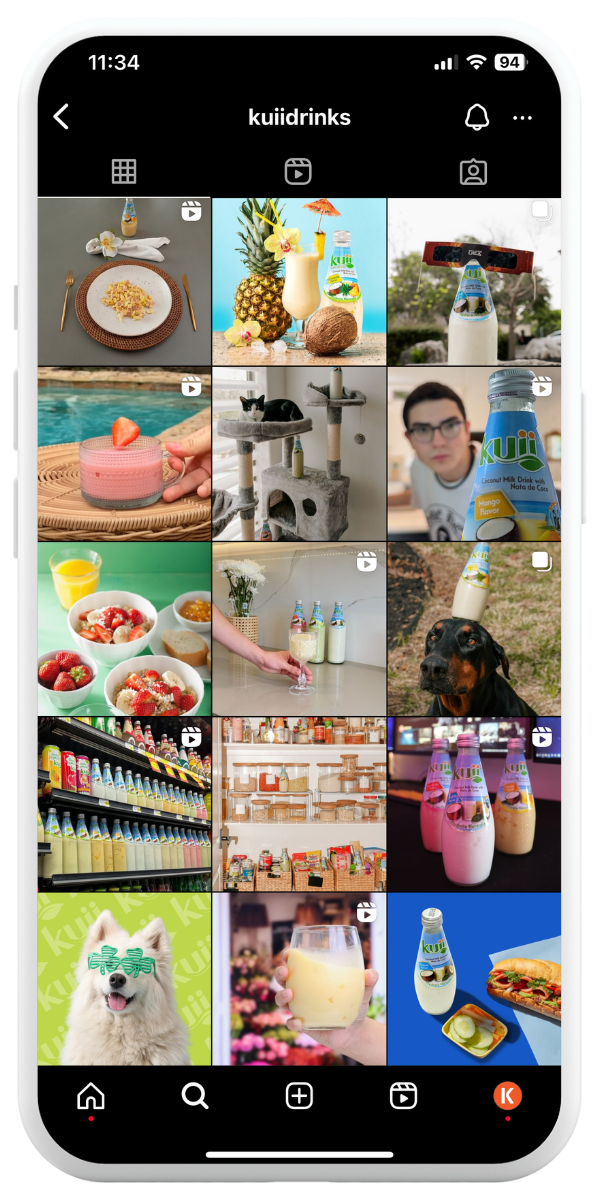This screenshot has height=1200, width=600.
Task: Go back from kuiidrinks profile
Action: (61, 117)
